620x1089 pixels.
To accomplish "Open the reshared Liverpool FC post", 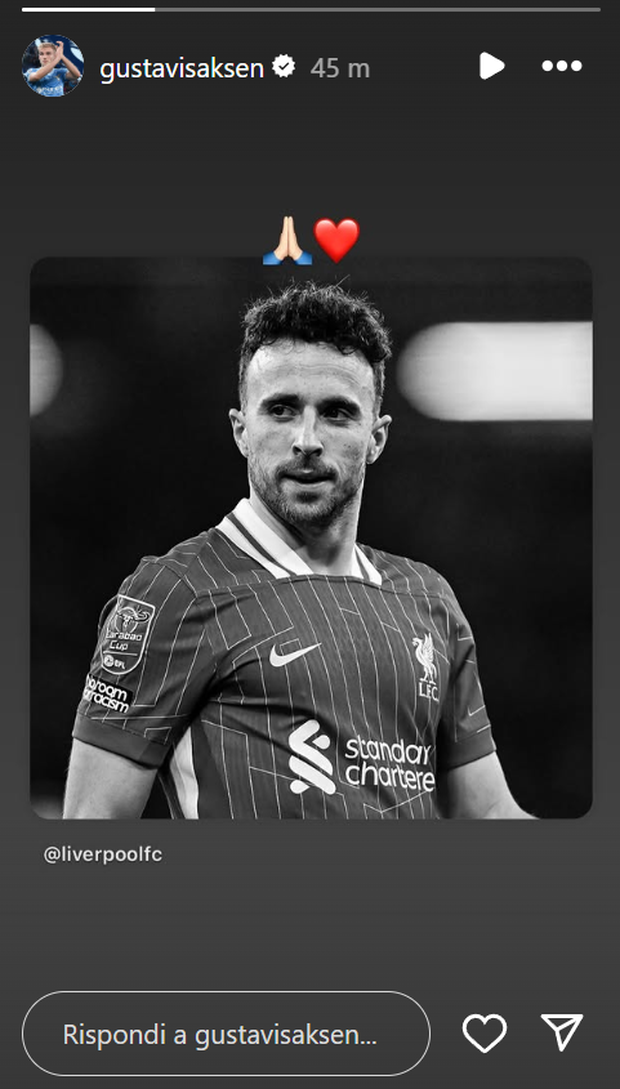I will tap(310, 538).
